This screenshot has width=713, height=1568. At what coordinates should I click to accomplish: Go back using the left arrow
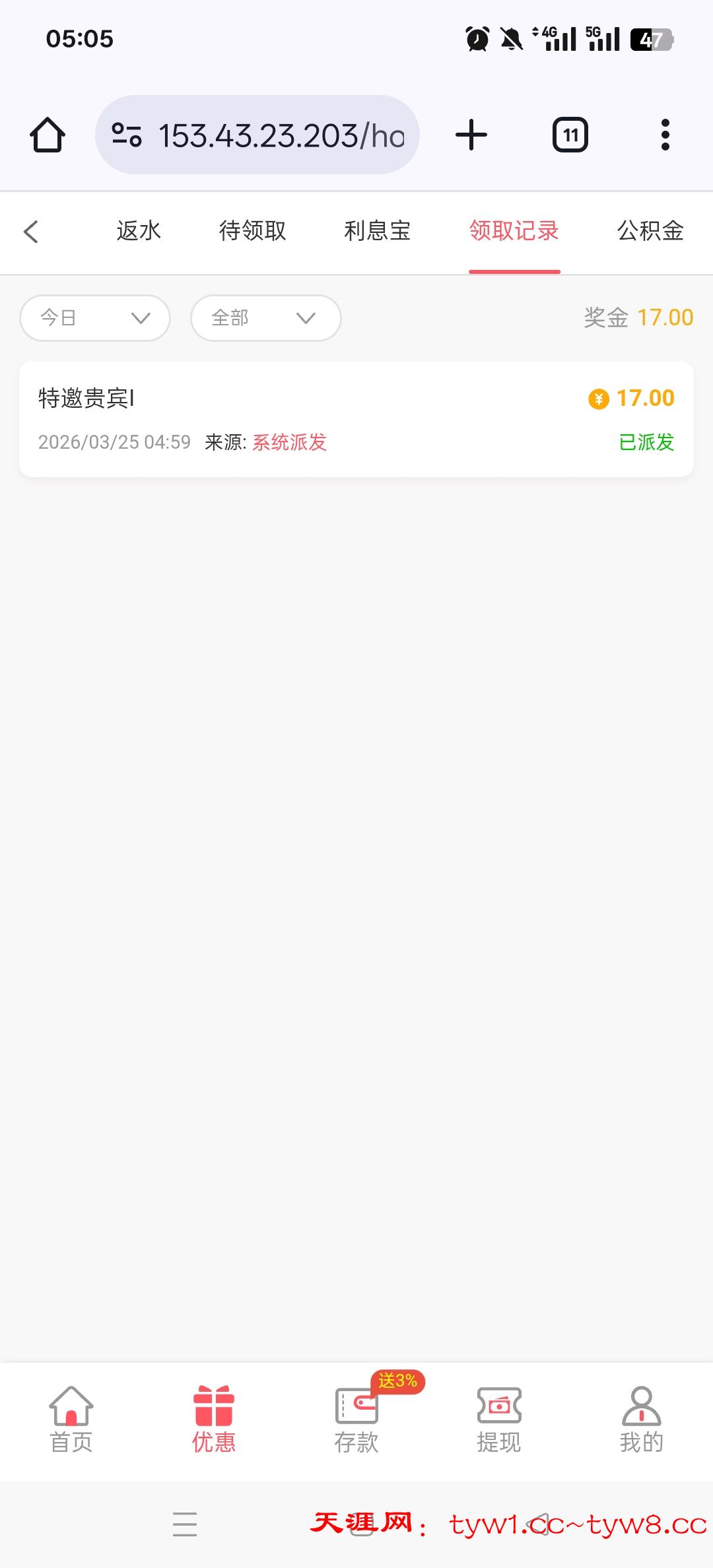click(x=31, y=232)
